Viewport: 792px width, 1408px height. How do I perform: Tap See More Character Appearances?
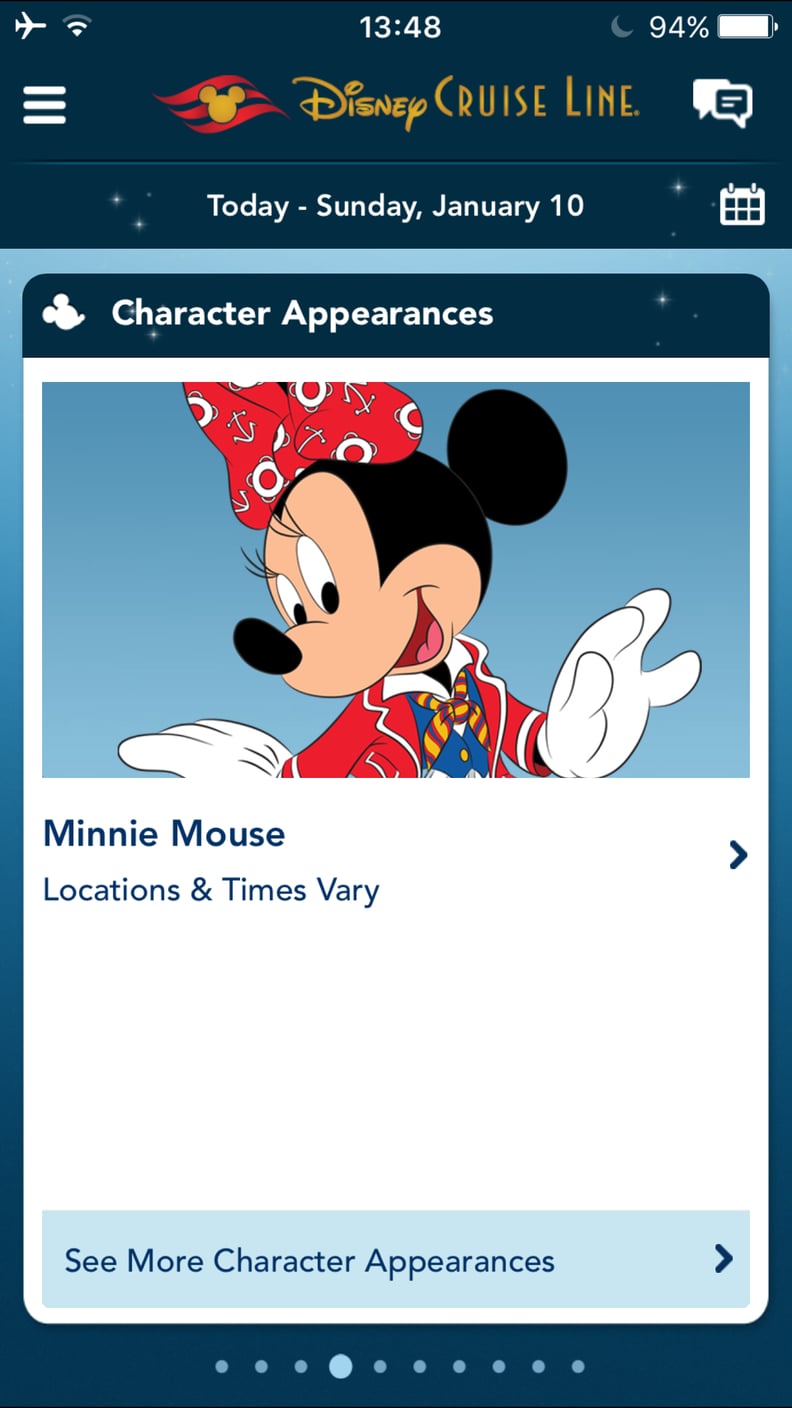pos(396,1259)
